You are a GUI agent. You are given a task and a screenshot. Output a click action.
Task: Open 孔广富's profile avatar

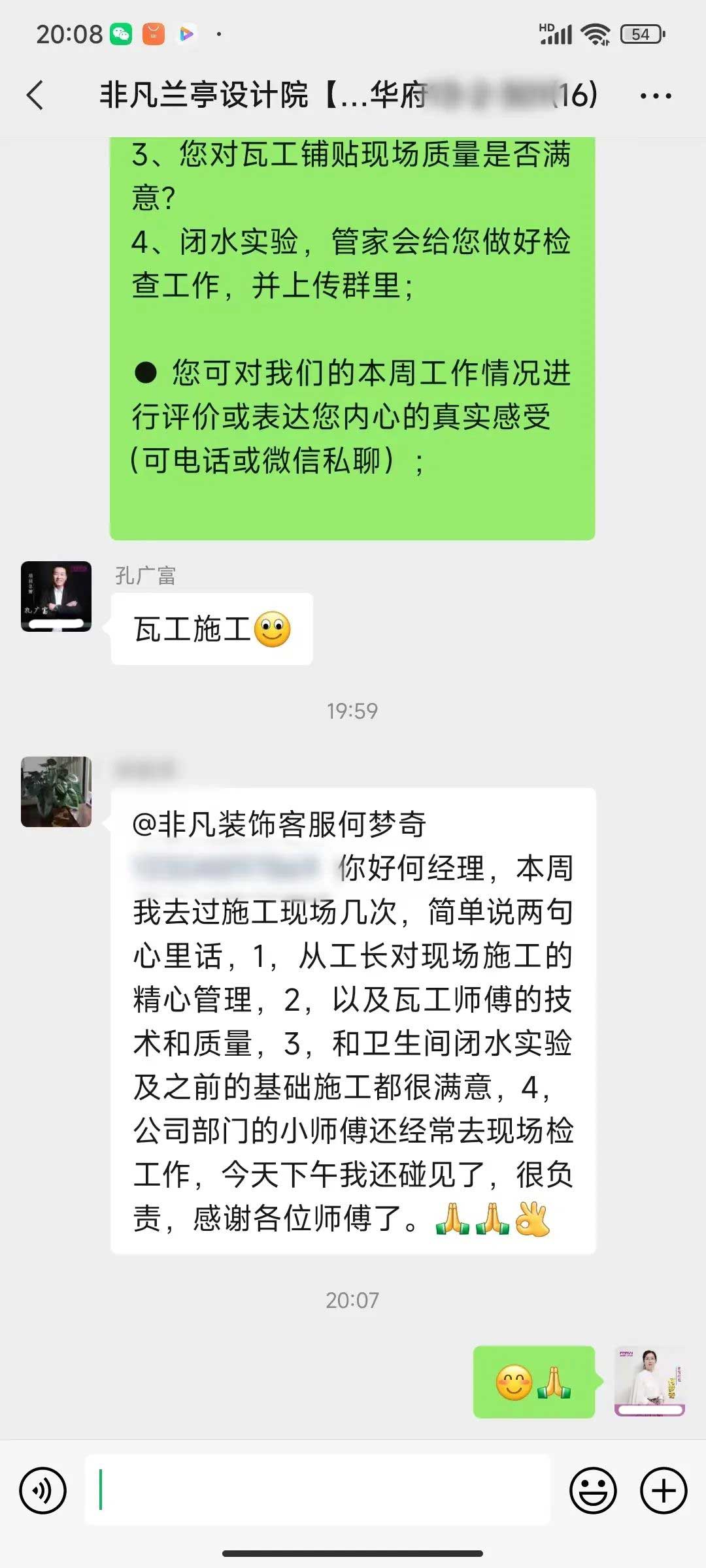tap(56, 596)
